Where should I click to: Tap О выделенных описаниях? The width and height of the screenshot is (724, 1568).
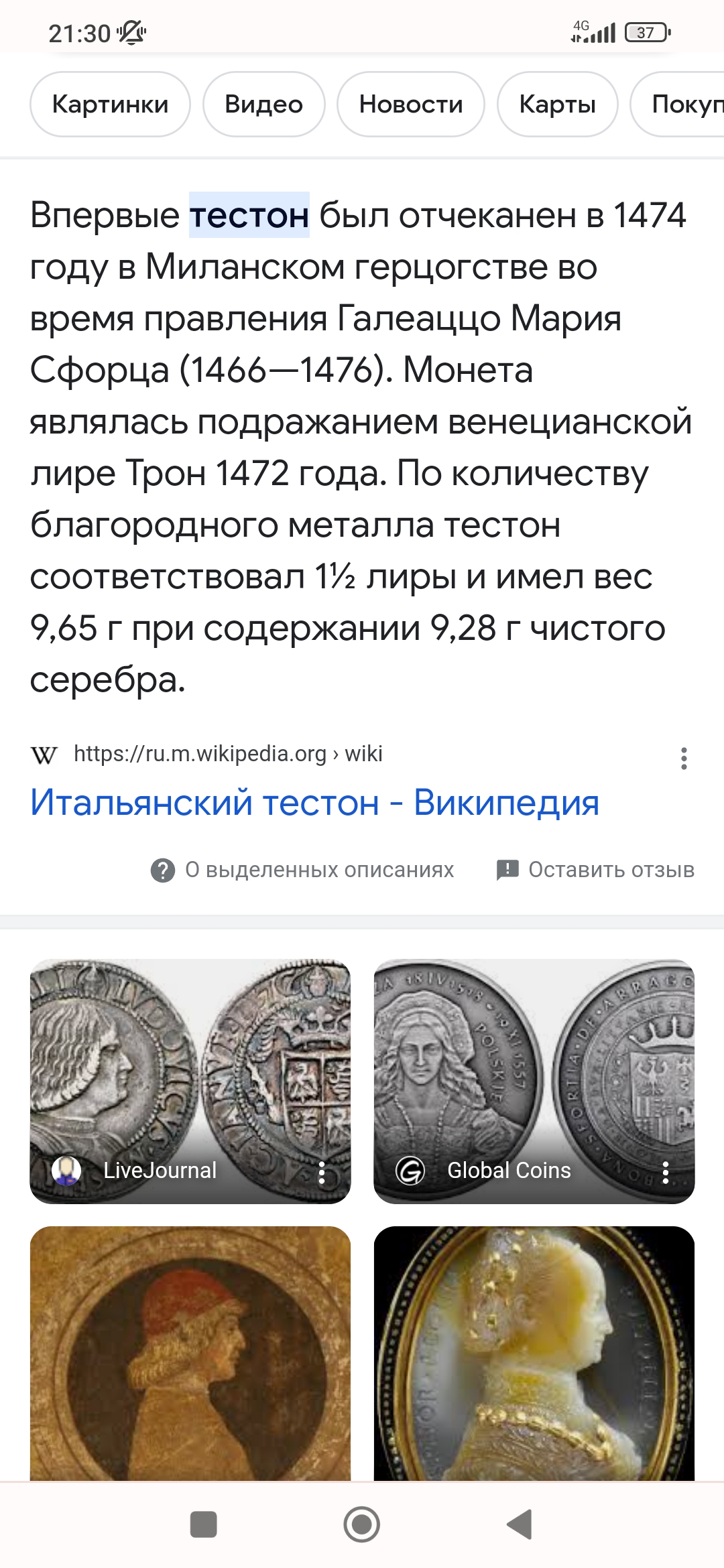(x=302, y=870)
